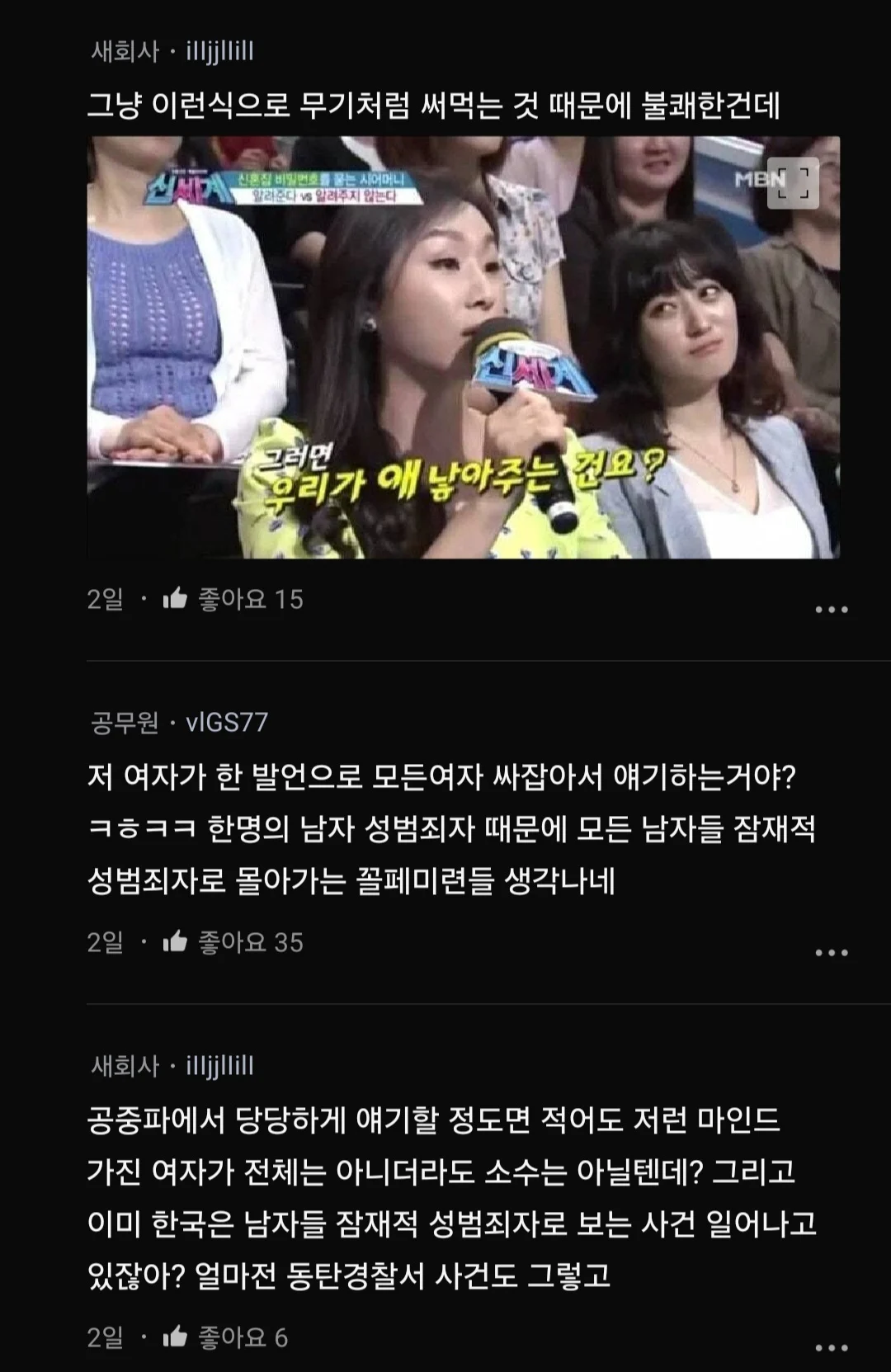The width and height of the screenshot is (891, 1372).
Task: Open overflow menu on vlGS77's comment
Action: pos(831,953)
